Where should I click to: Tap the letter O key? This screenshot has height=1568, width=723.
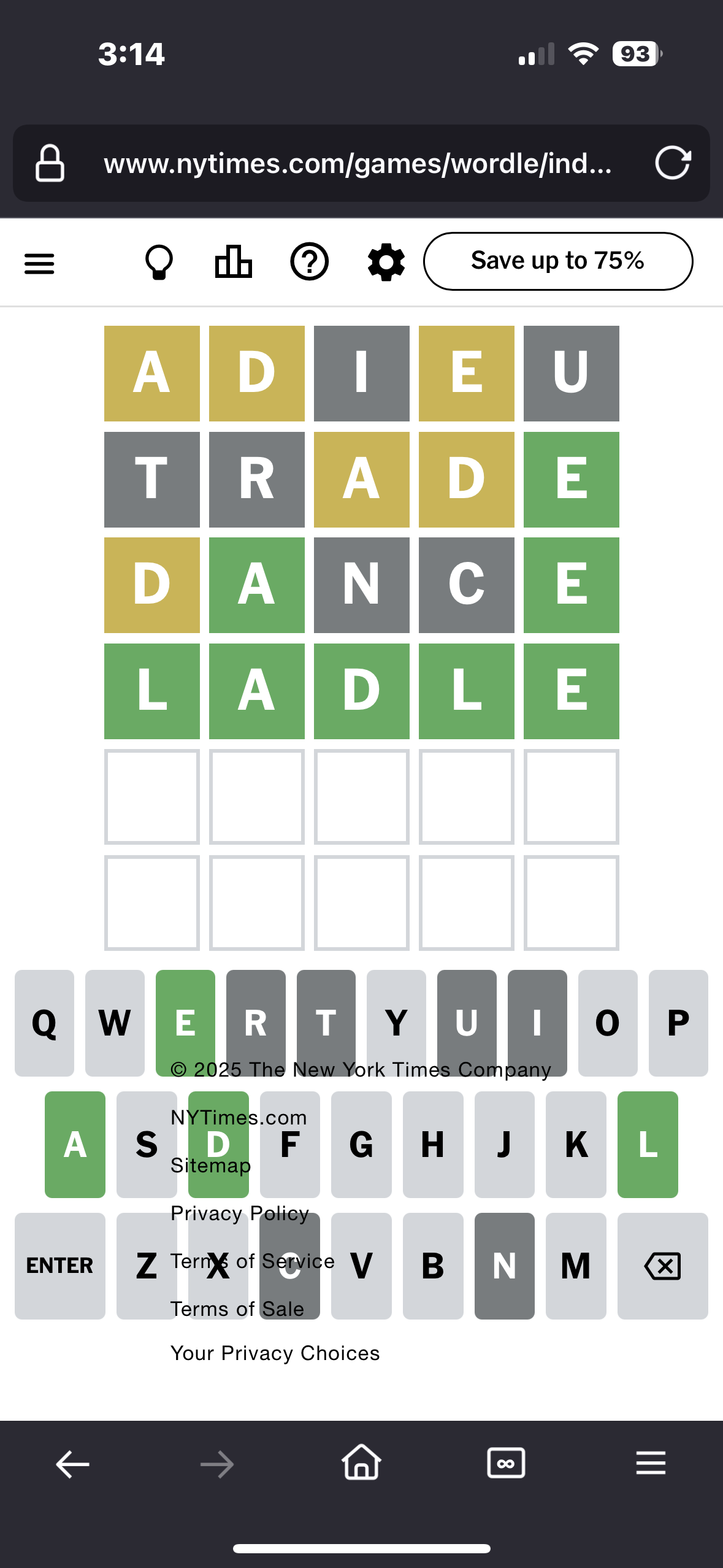click(608, 1023)
